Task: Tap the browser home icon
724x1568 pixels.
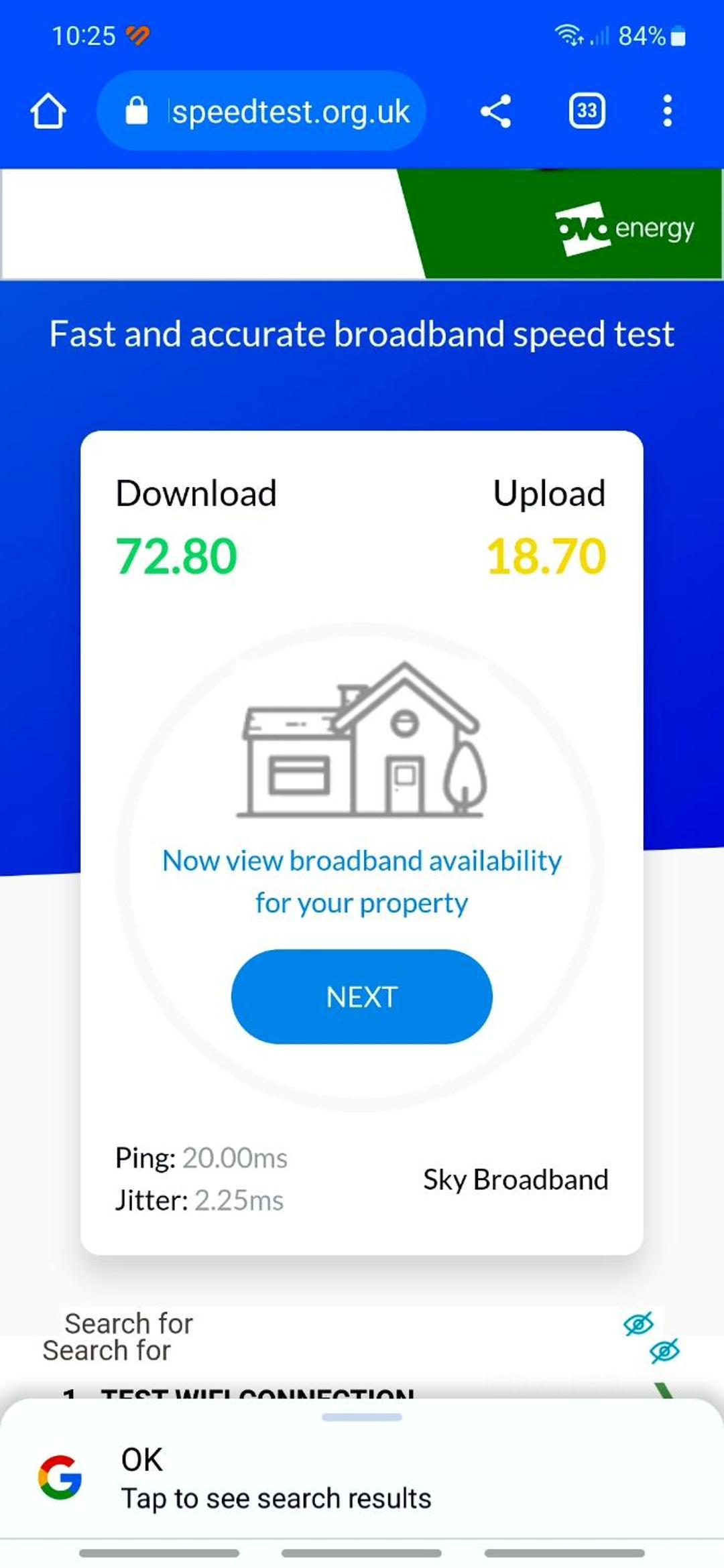Action: pyautogui.click(x=48, y=111)
